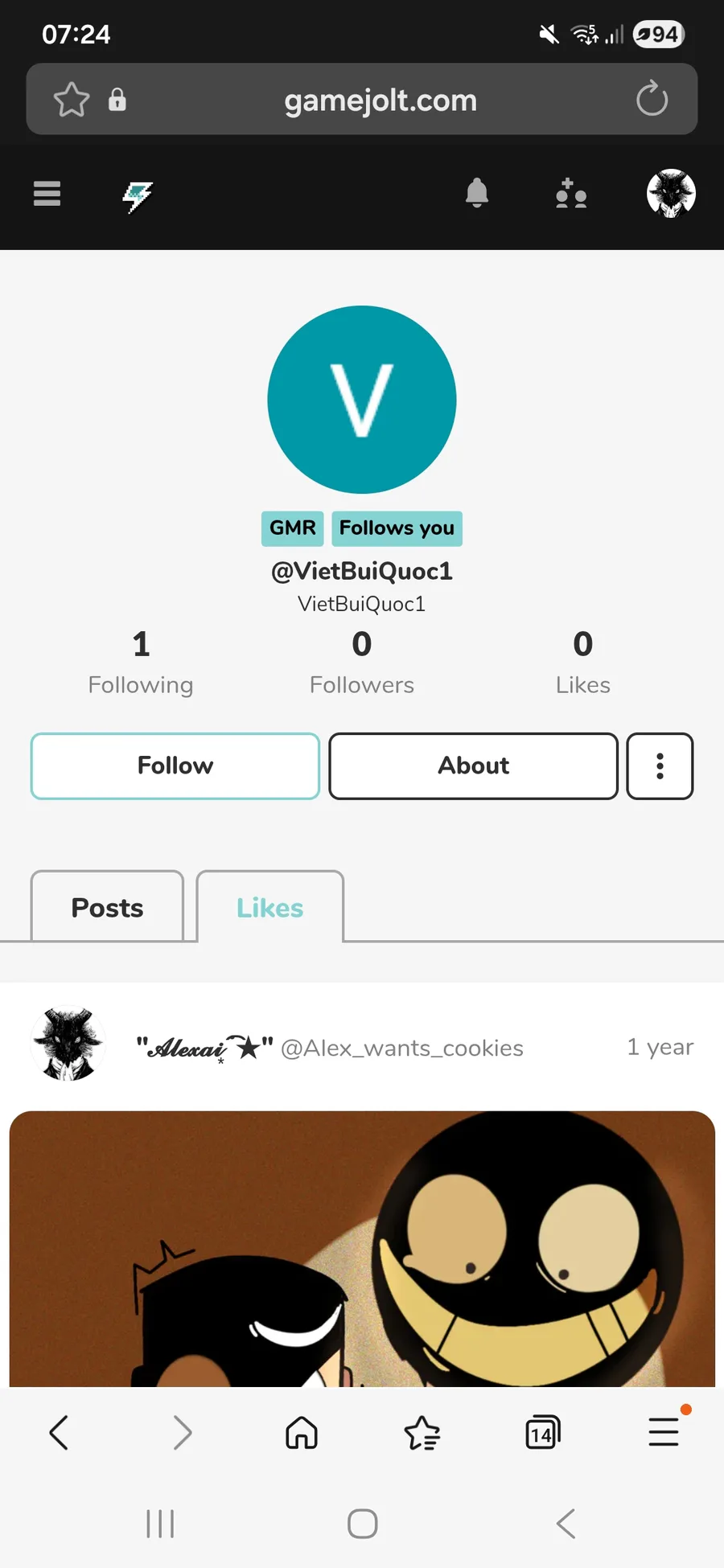Screen dimensions: 724x1568
Task: Switch to the Posts tab
Action: click(x=107, y=908)
